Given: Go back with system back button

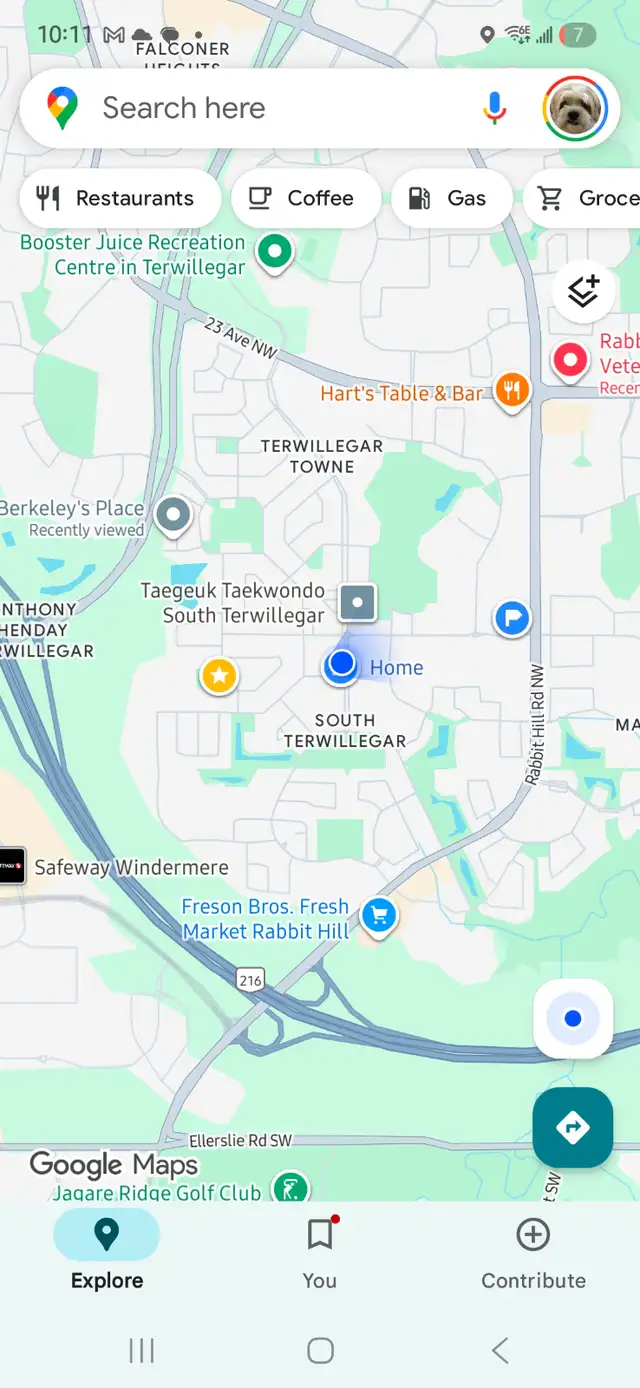Looking at the screenshot, I should [x=500, y=1351].
